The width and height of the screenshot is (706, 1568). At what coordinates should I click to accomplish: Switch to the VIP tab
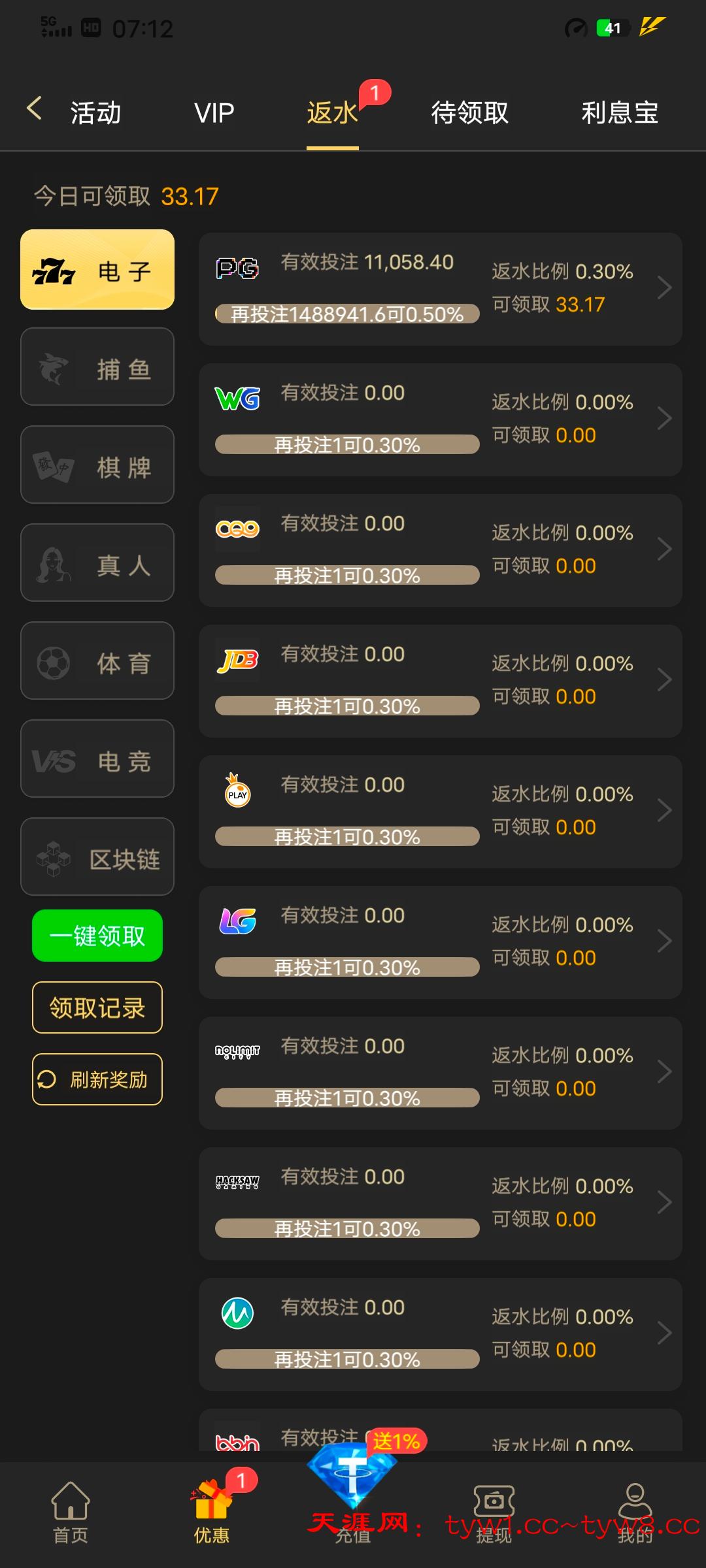[214, 113]
